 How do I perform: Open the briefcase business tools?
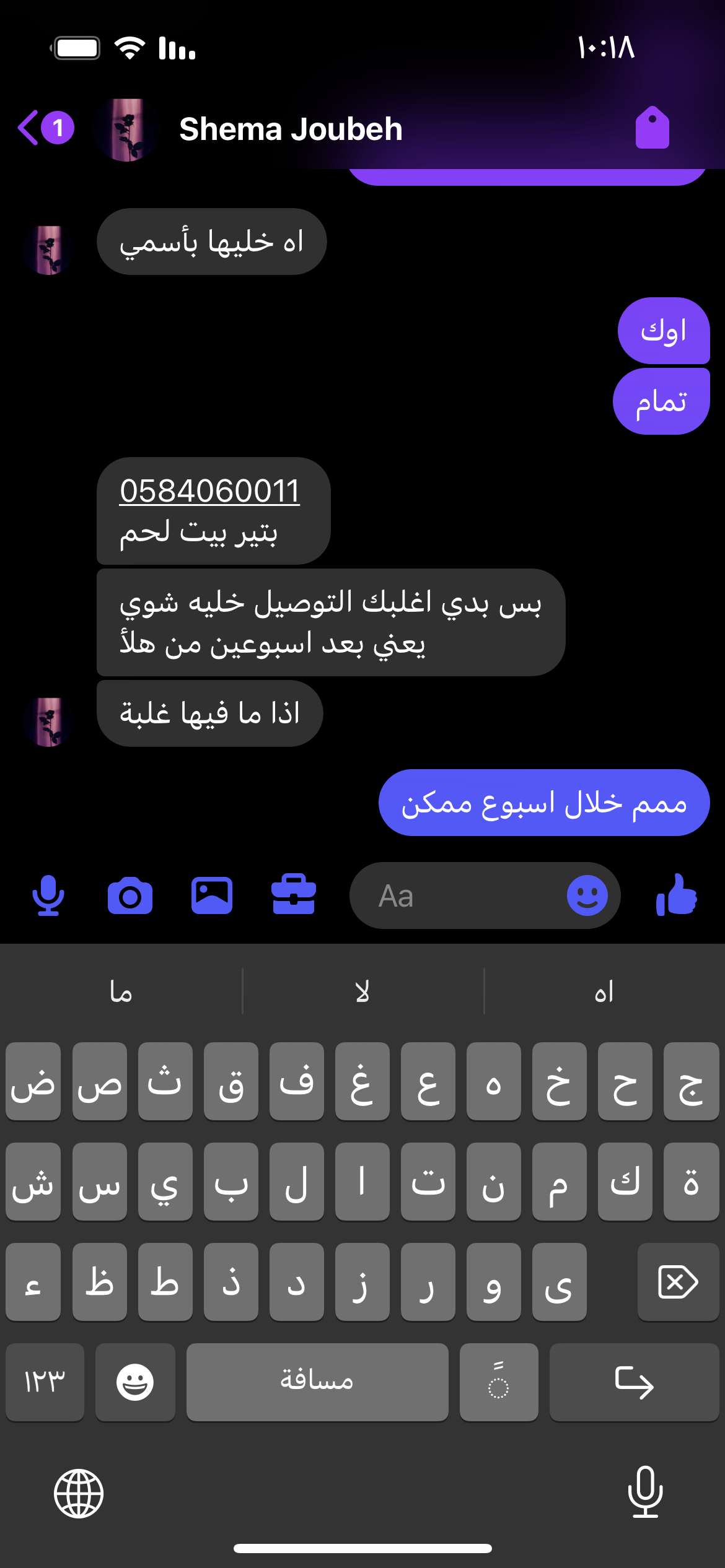point(294,895)
